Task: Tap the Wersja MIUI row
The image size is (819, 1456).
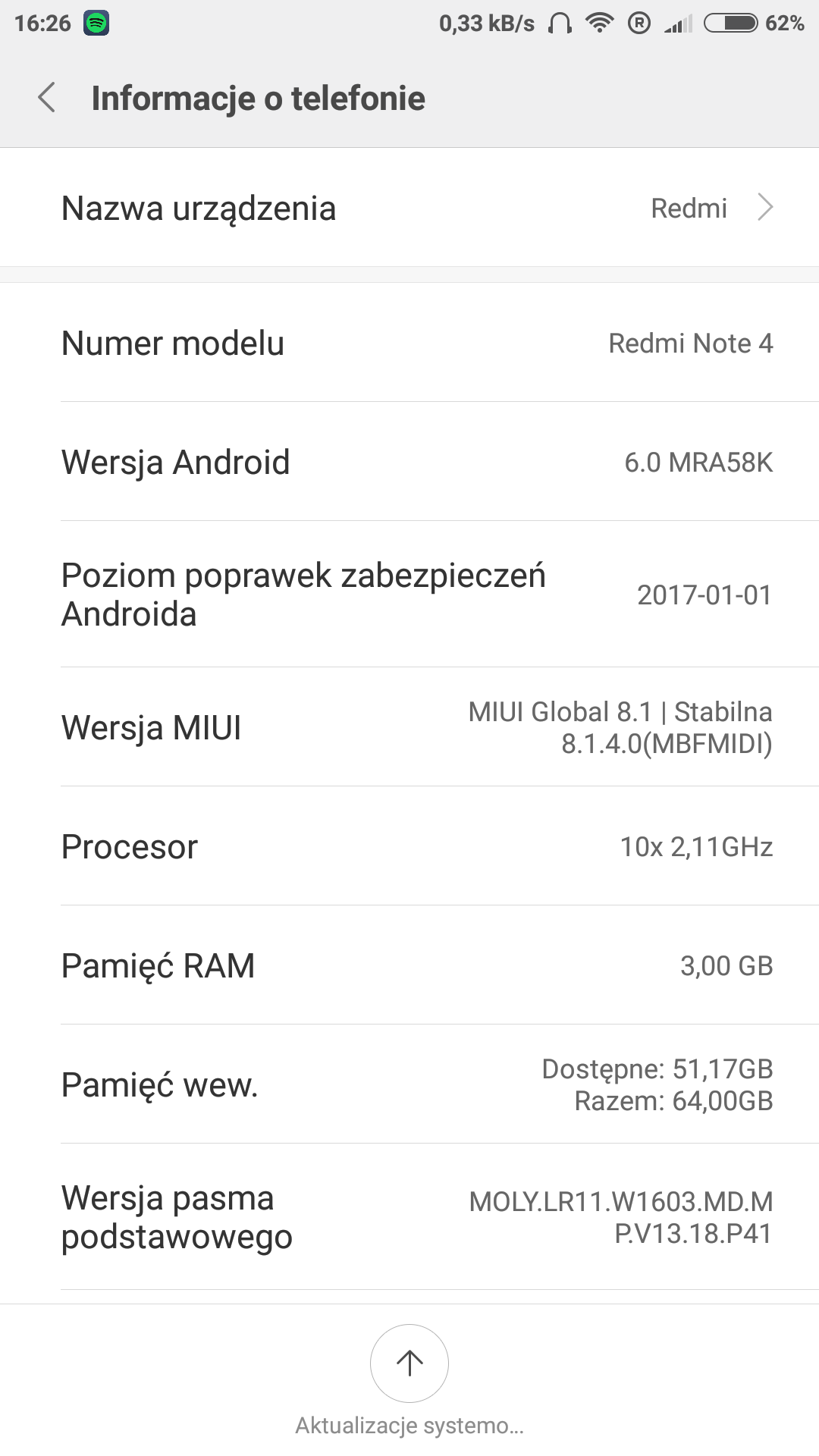Action: tap(409, 727)
